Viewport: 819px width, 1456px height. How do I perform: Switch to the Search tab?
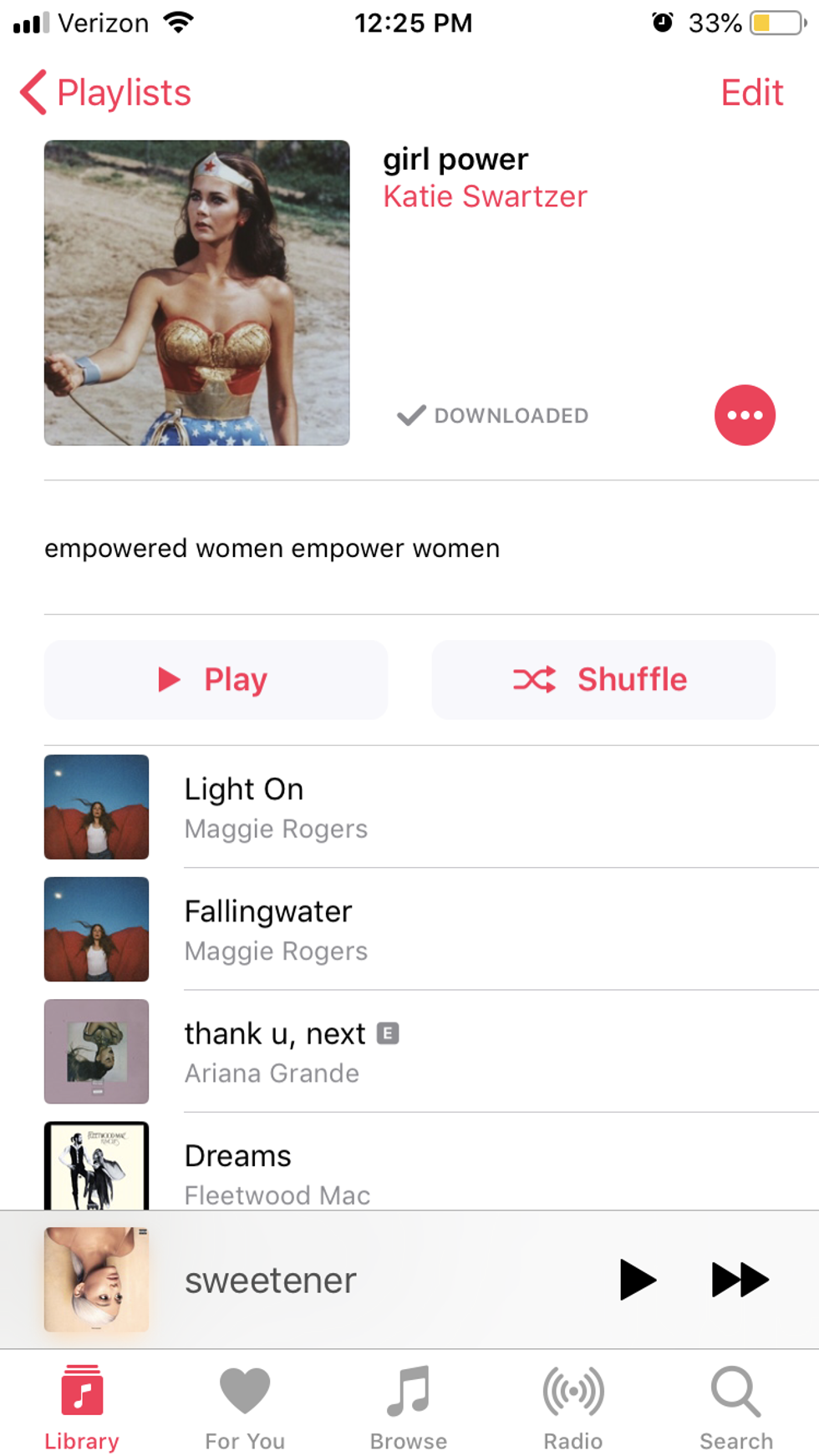point(736,1408)
